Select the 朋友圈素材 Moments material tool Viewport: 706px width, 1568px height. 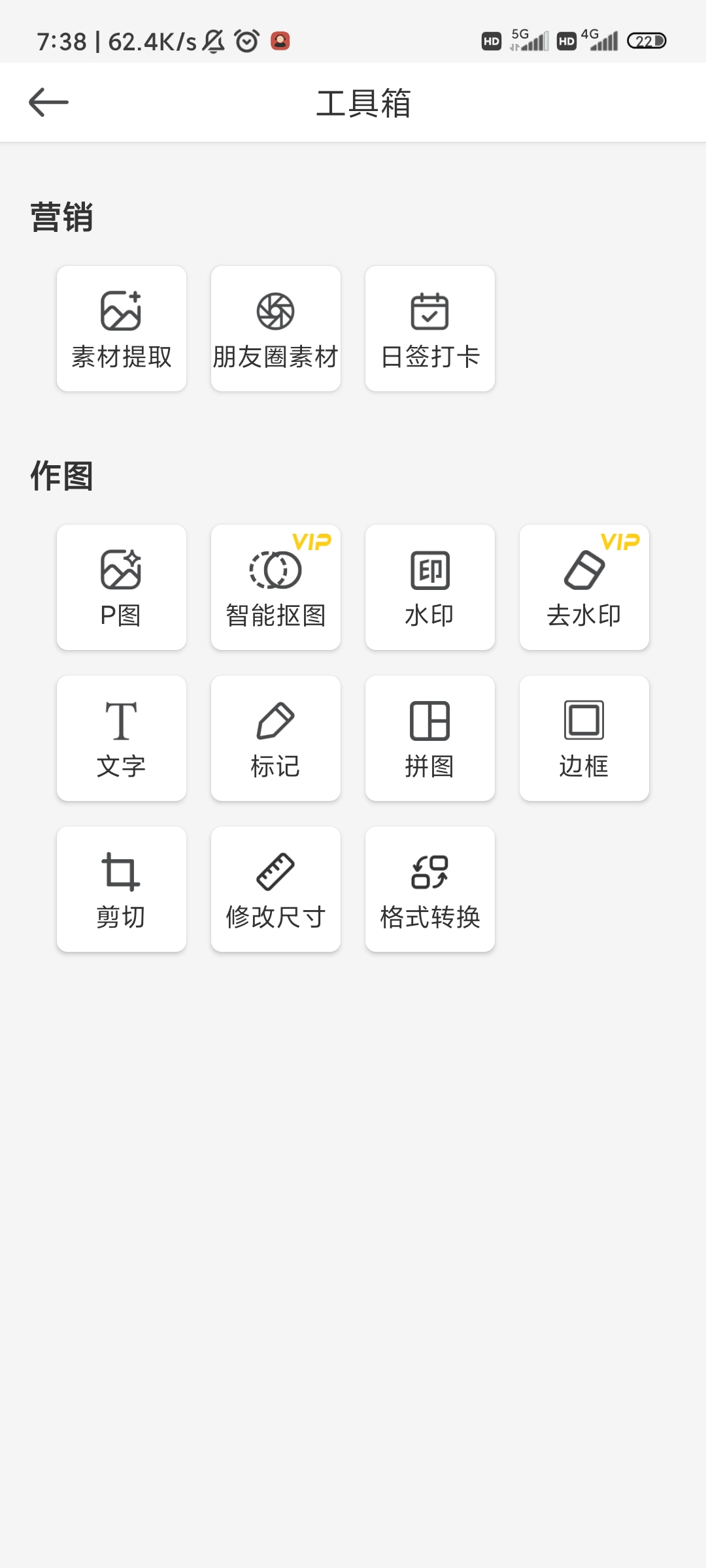coord(275,327)
